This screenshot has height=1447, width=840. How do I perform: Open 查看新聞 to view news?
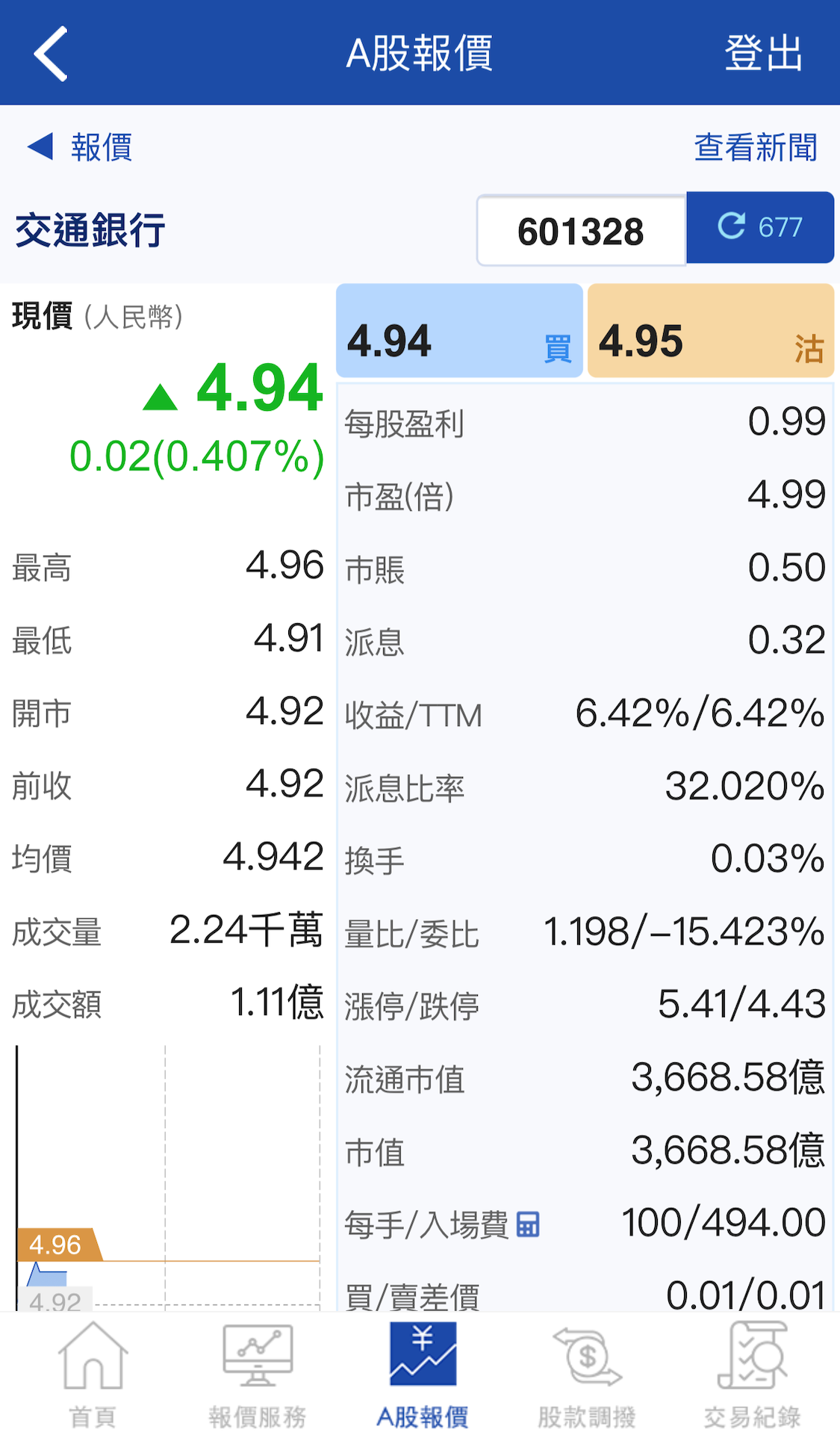click(x=755, y=147)
